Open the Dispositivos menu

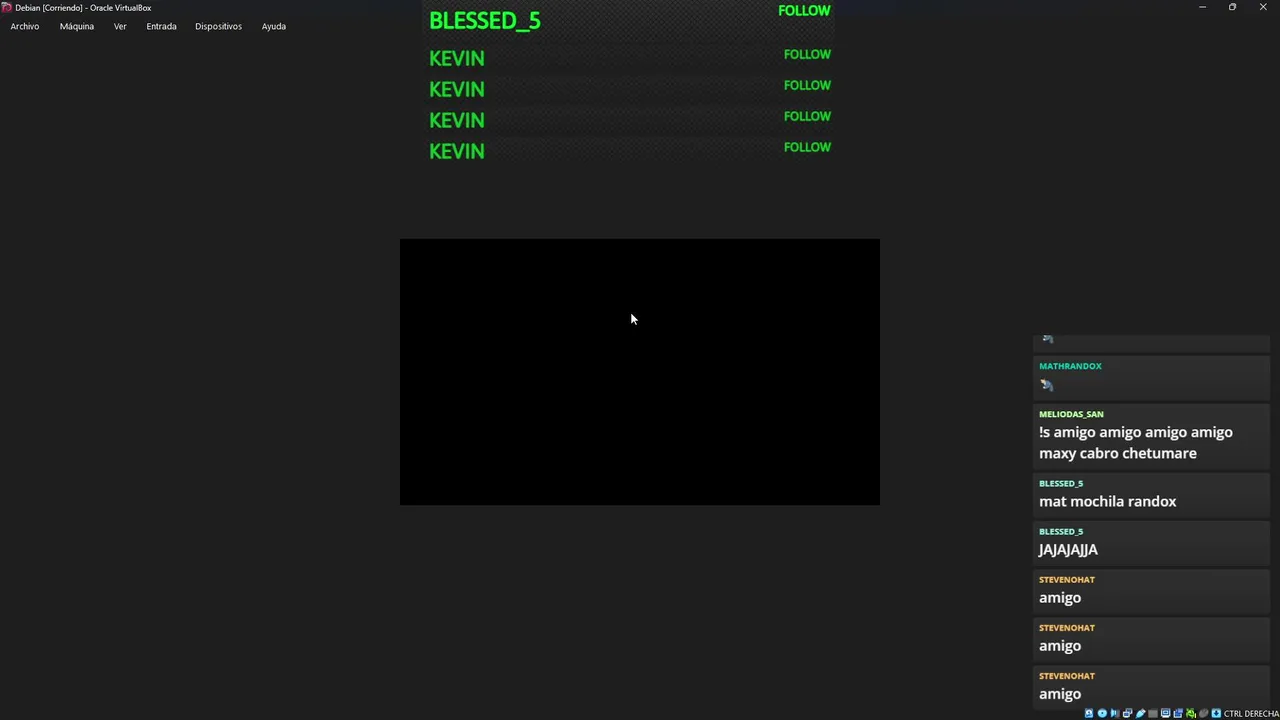[218, 26]
